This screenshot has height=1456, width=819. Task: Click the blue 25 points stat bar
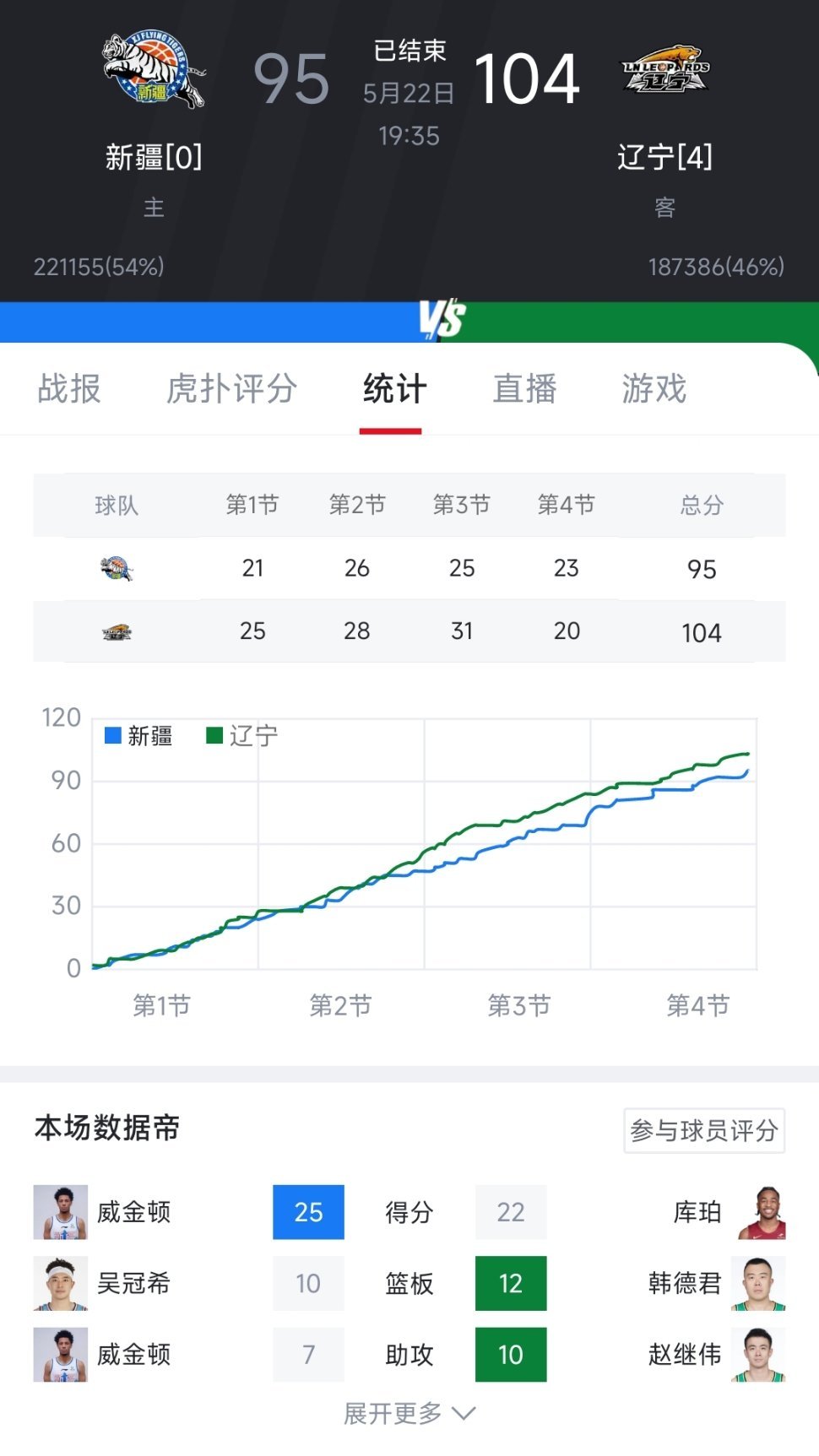coord(307,1213)
